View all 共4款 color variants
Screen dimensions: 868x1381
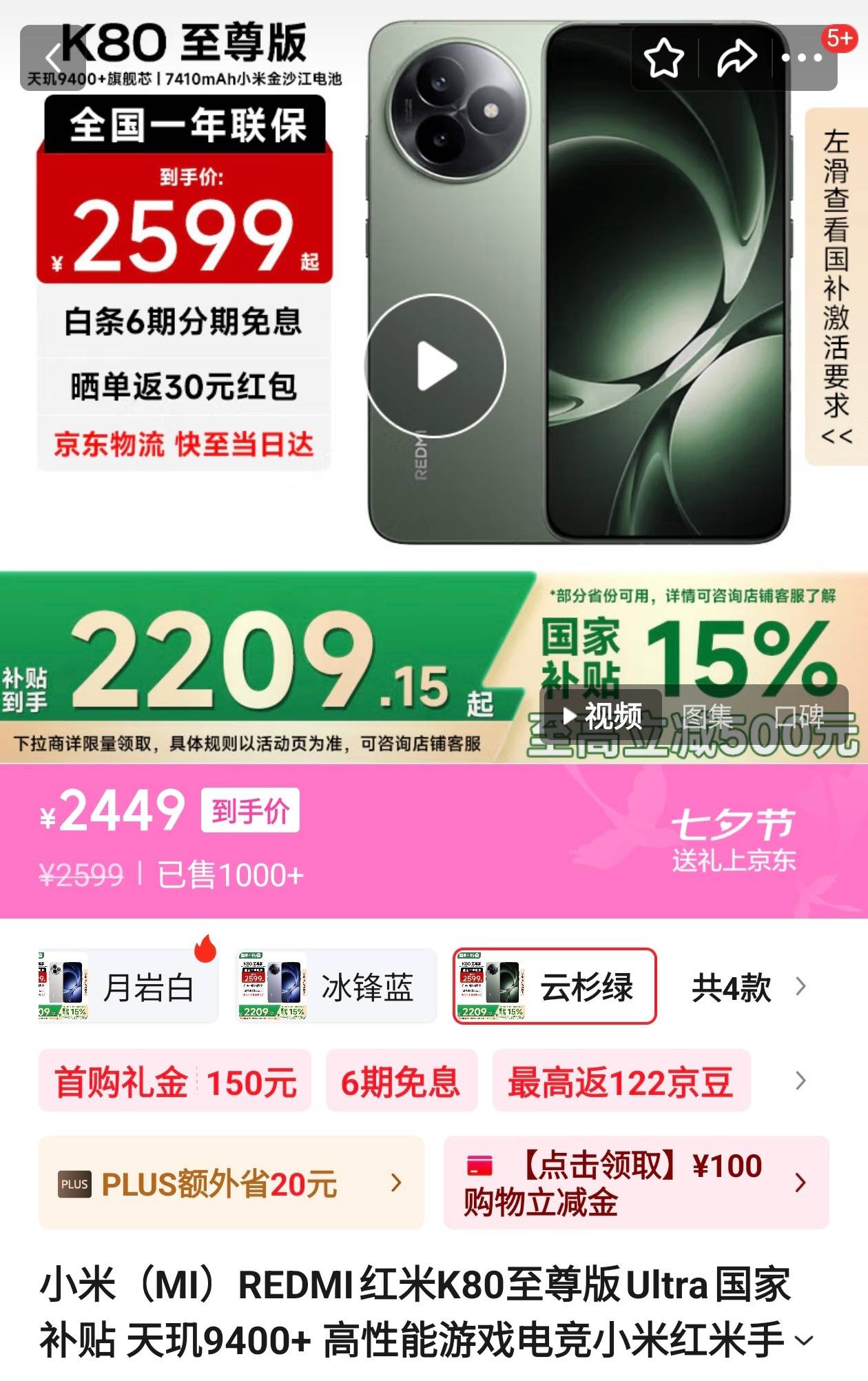click(747, 987)
